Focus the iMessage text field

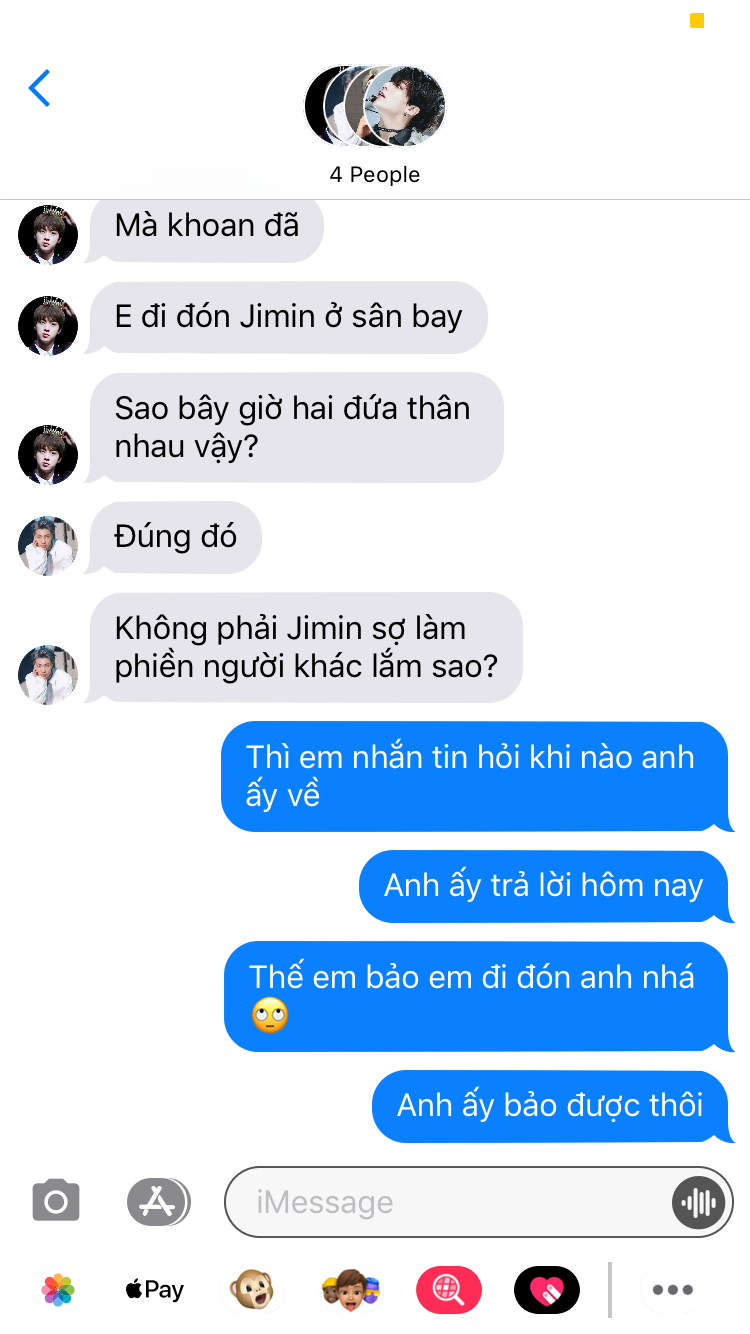tap(450, 1202)
